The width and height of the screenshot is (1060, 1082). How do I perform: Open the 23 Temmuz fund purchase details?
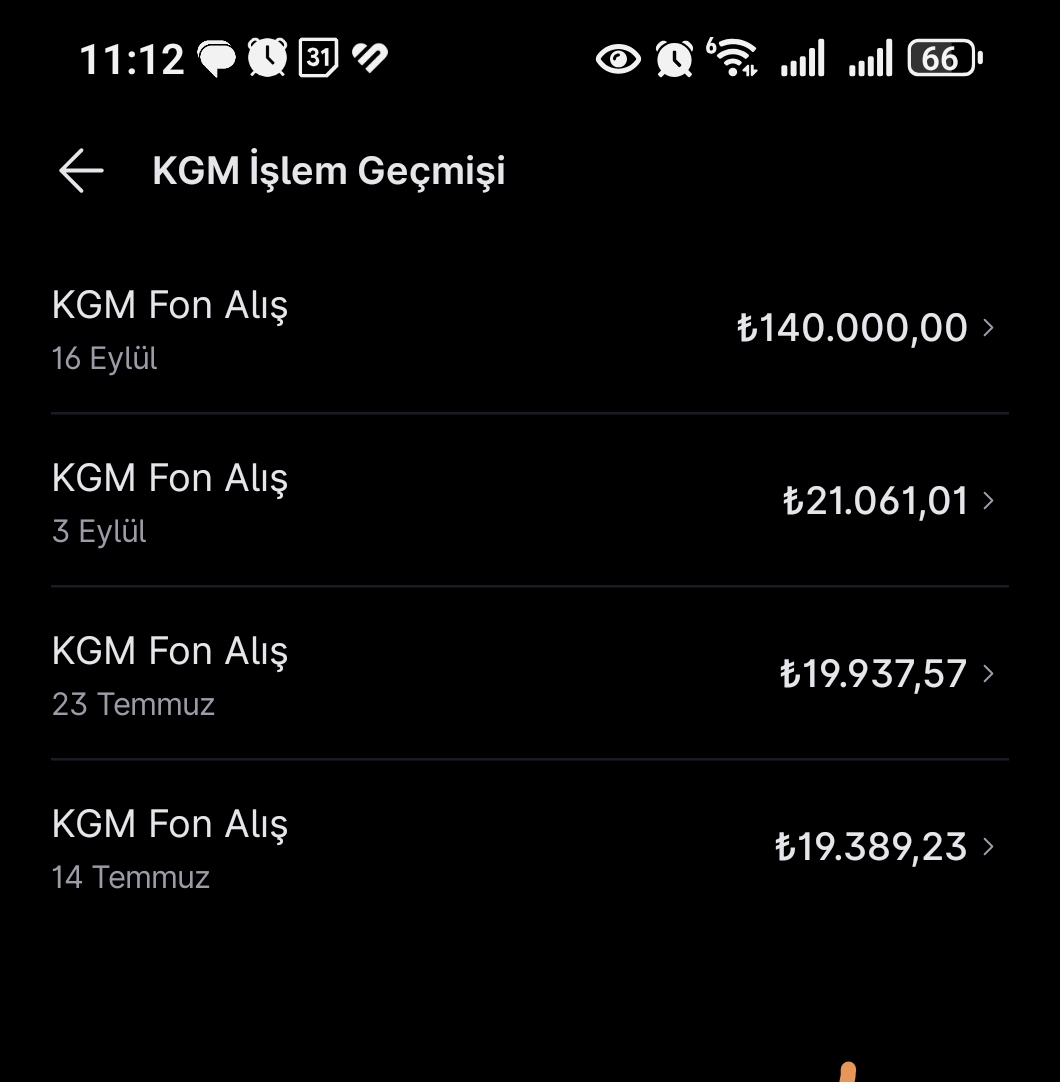(528, 674)
